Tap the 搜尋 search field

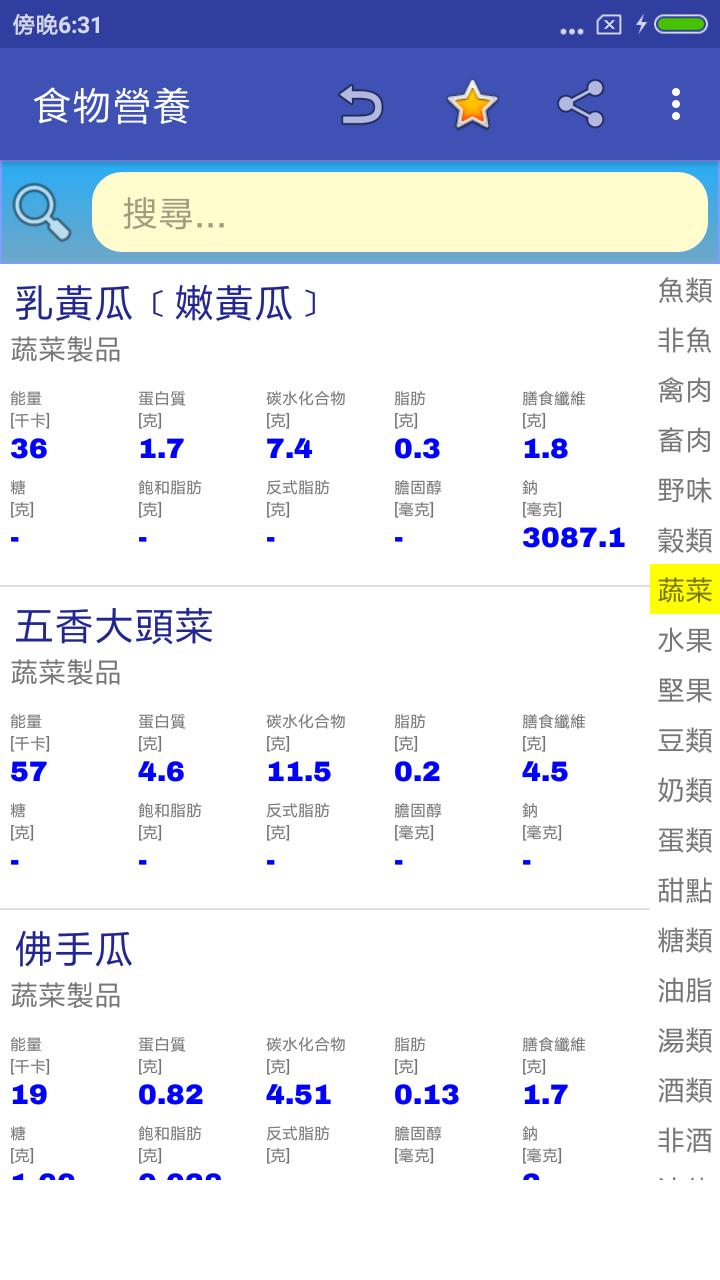click(400, 212)
